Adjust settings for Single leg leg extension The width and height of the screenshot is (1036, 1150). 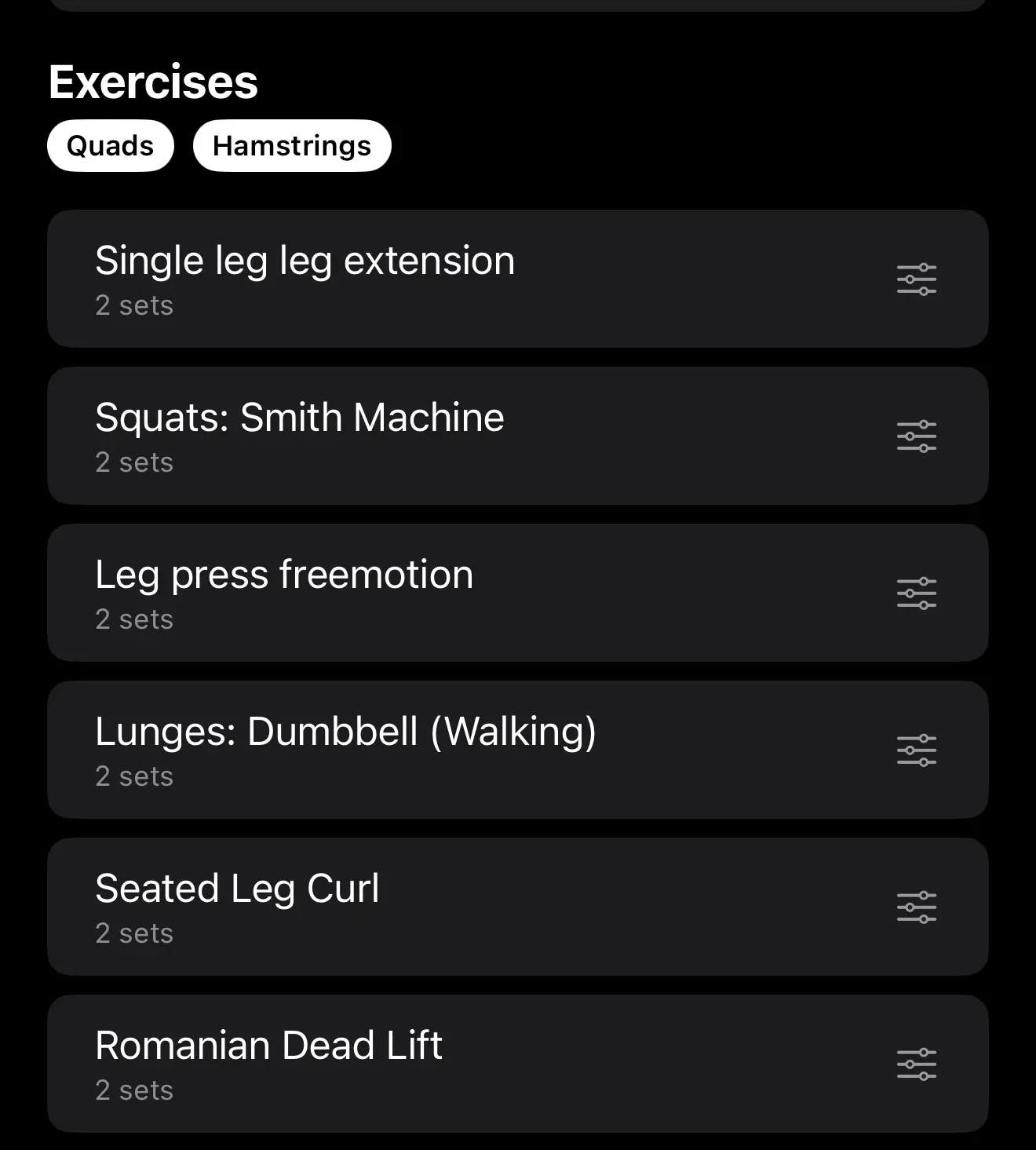point(917,279)
